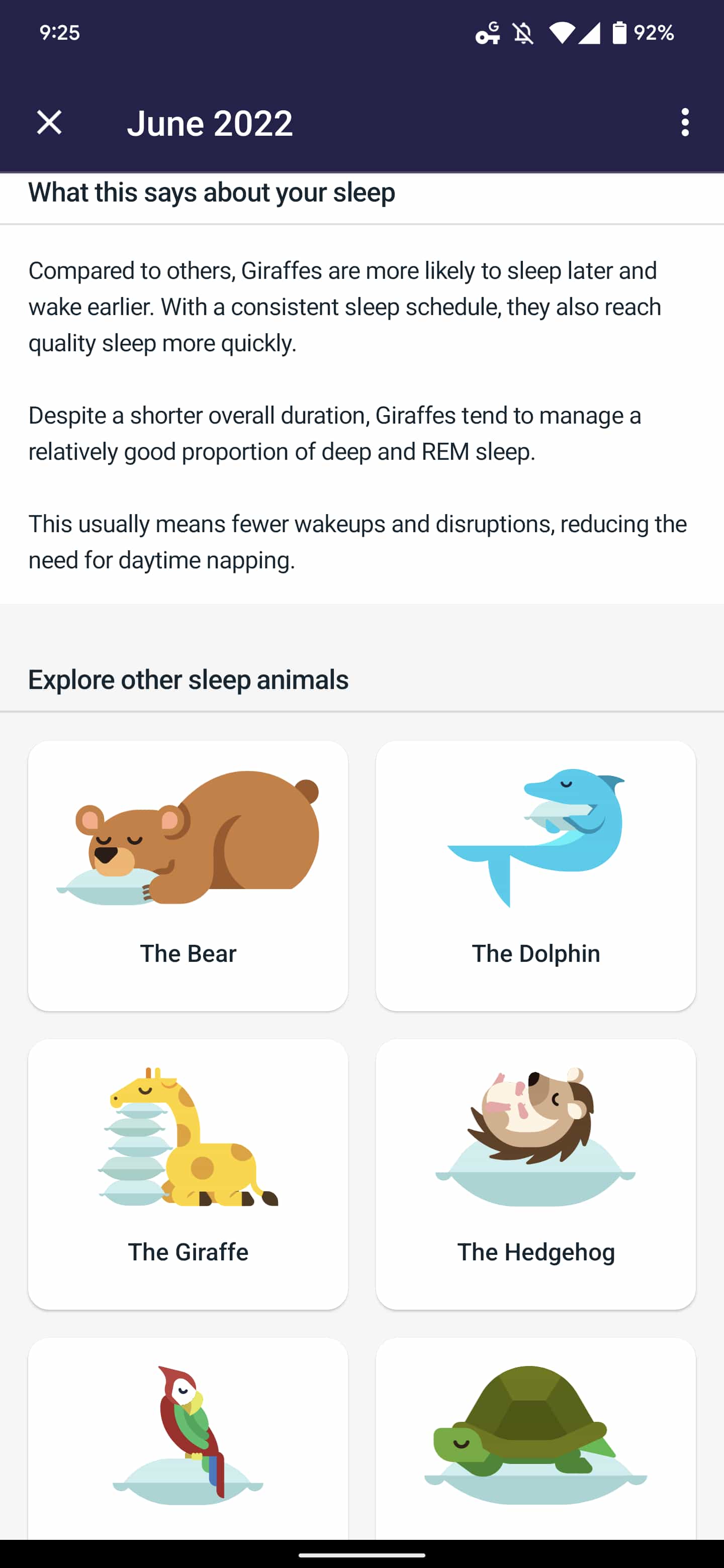Open the overflow menu
This screenshot has height=1568, width=724.
[685, 122]
